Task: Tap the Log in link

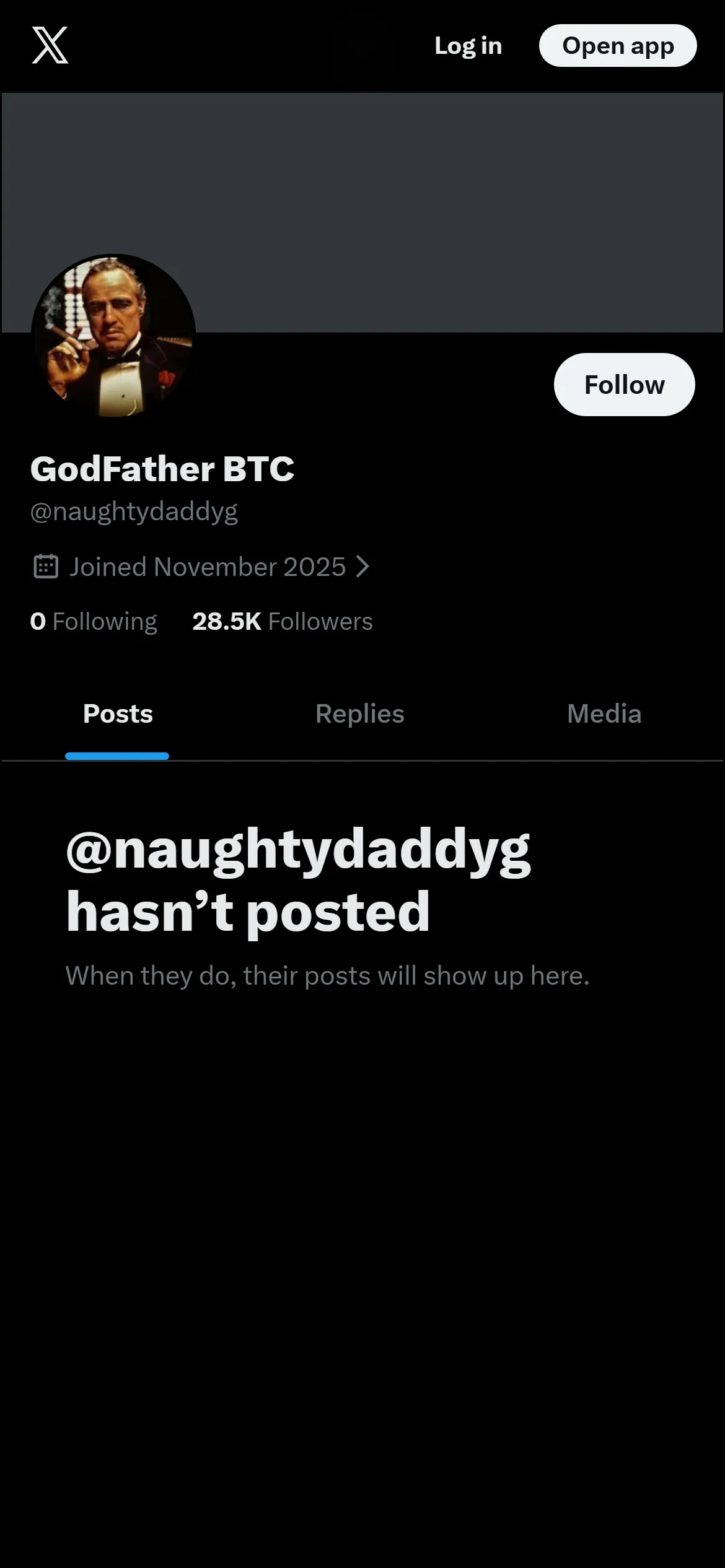Action: [468, 46]
